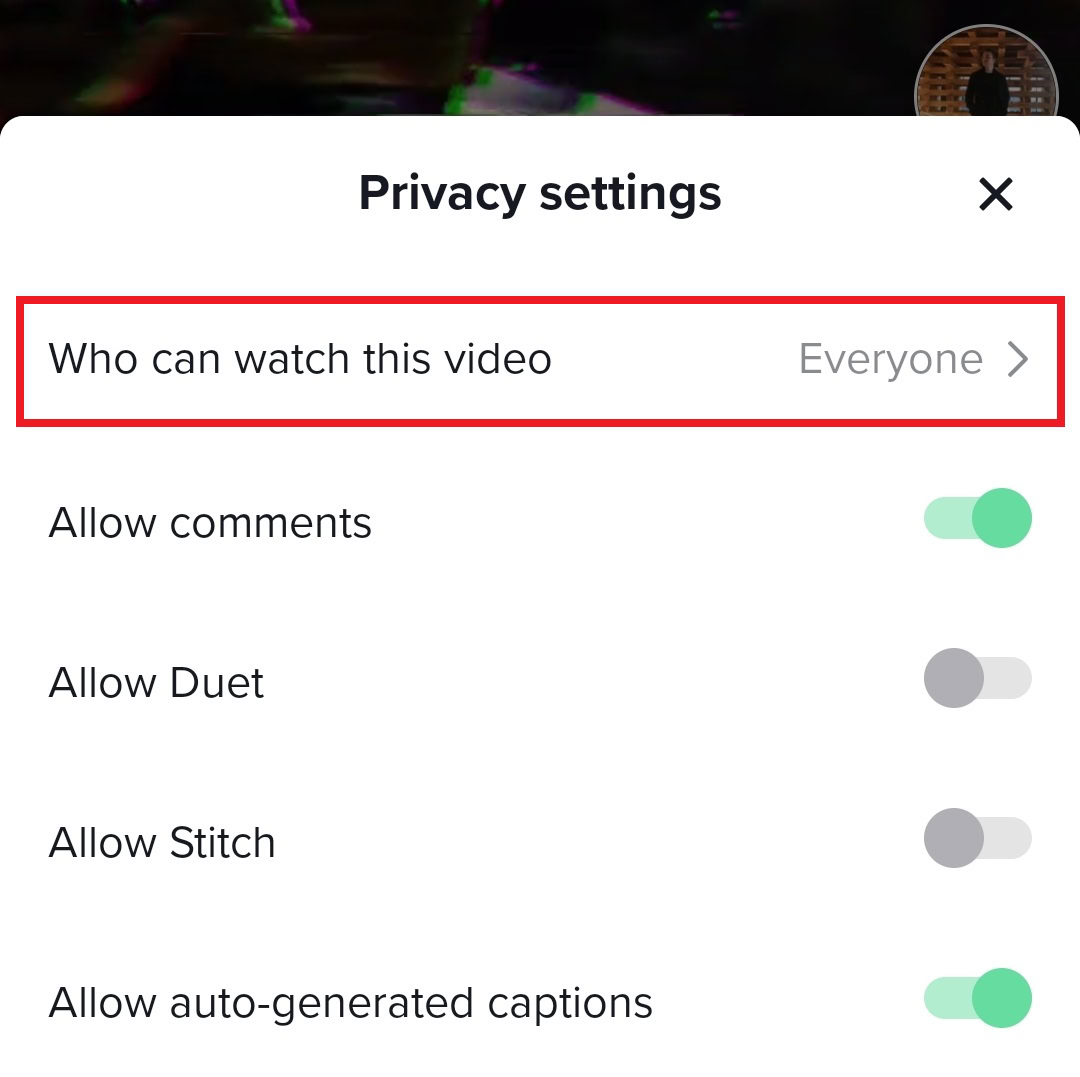This screenshot has height=1077, width=1080.
Task: Close the Privacy settings sheet
Action: pos(995,194)
